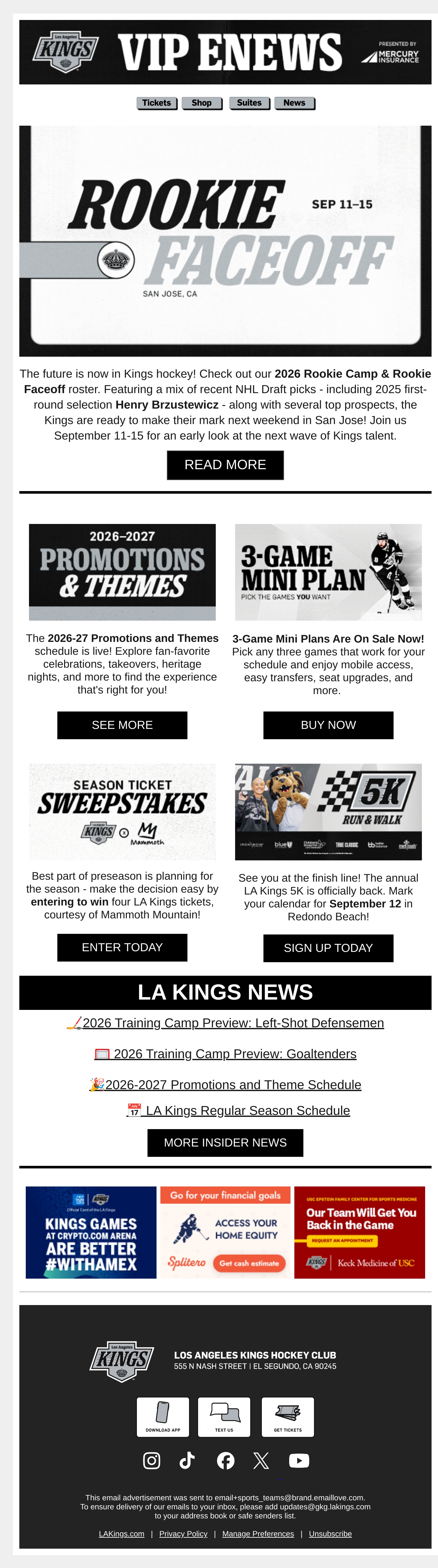Open the YouTube icon

tap(299, 1461)
